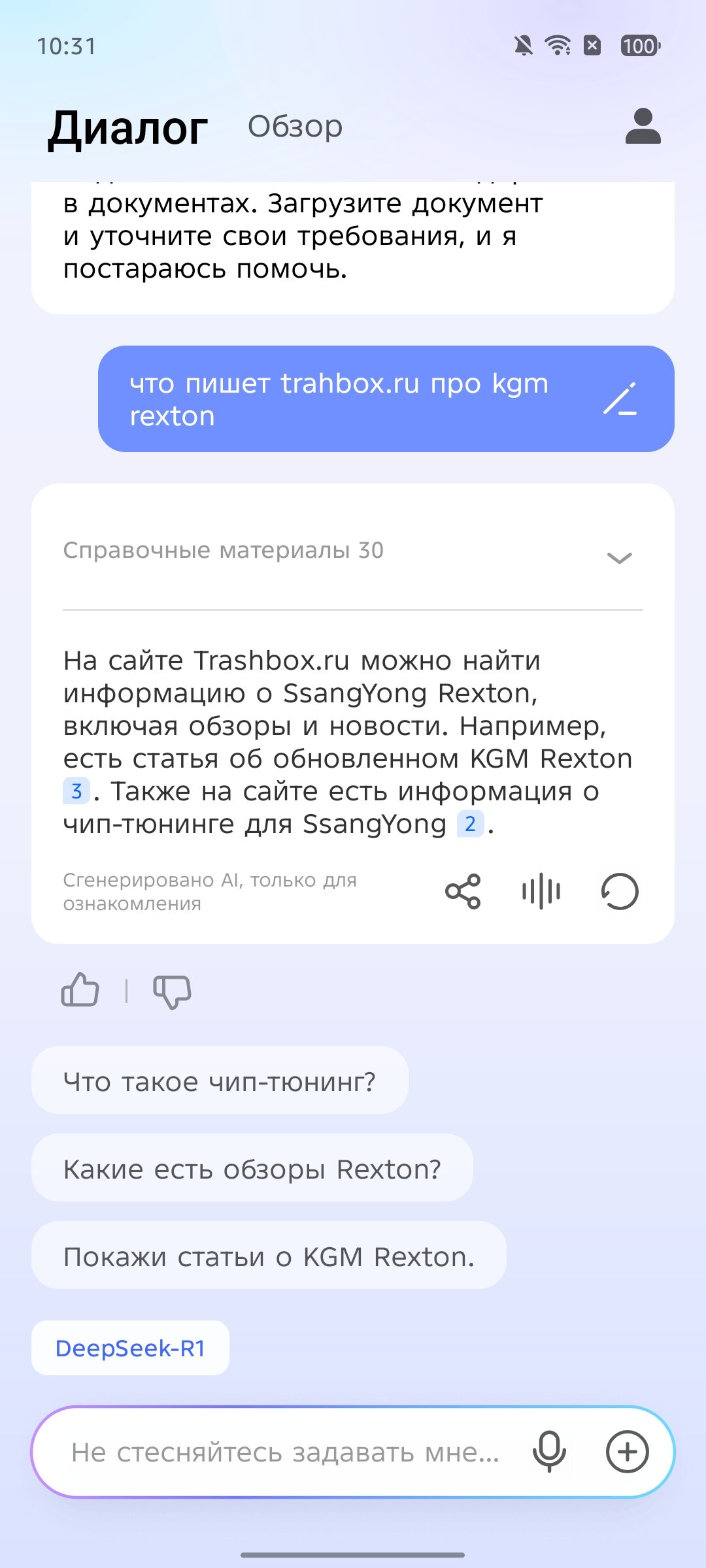Focus the message input field
Viewport: 706px width, 1568px height.
[285, 1452]
